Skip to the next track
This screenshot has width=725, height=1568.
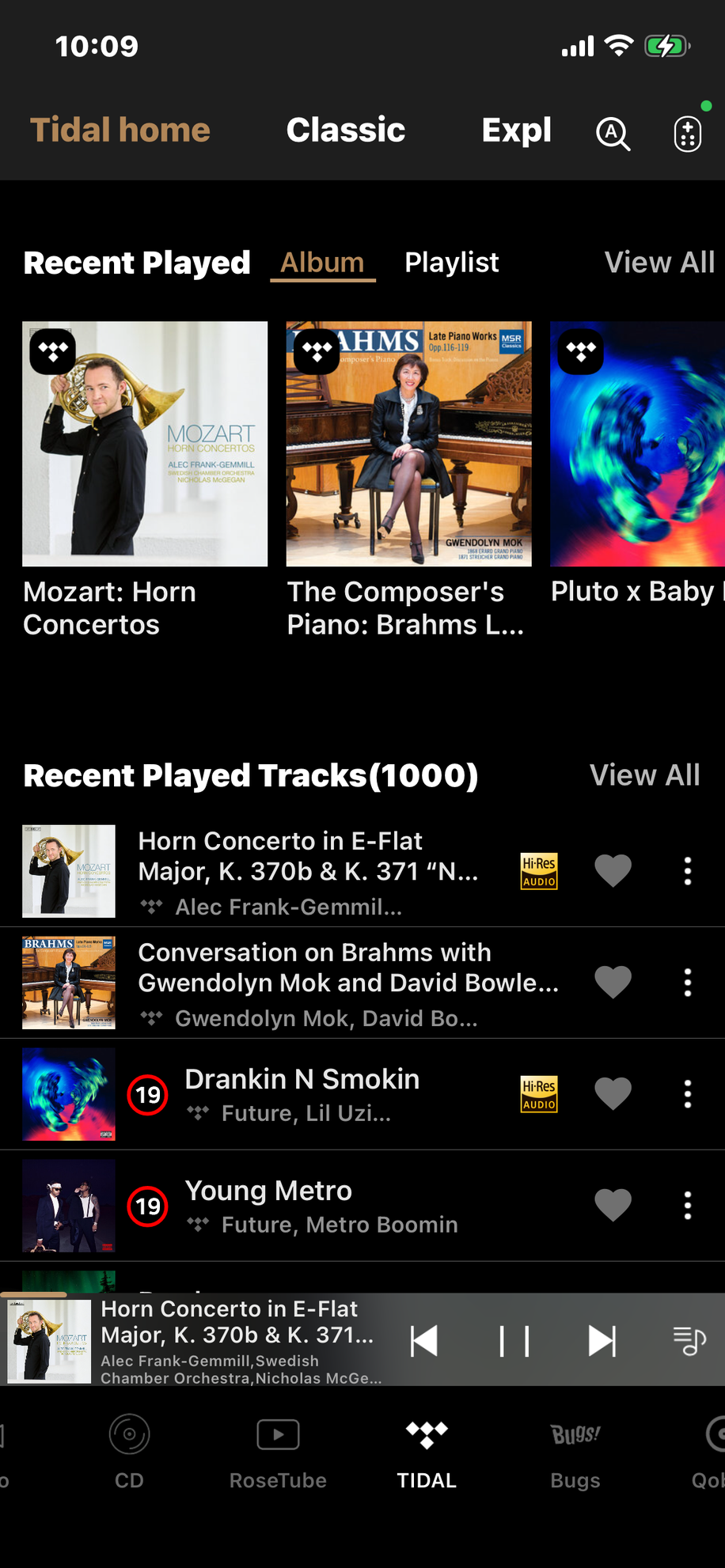click(602, 1341)
